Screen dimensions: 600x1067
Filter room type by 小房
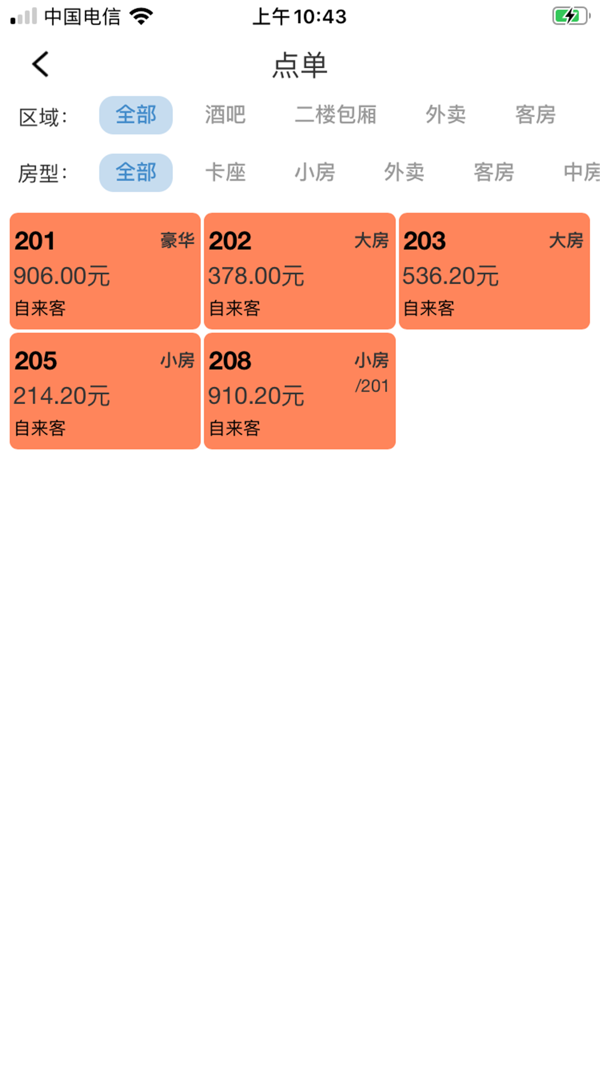315,173
